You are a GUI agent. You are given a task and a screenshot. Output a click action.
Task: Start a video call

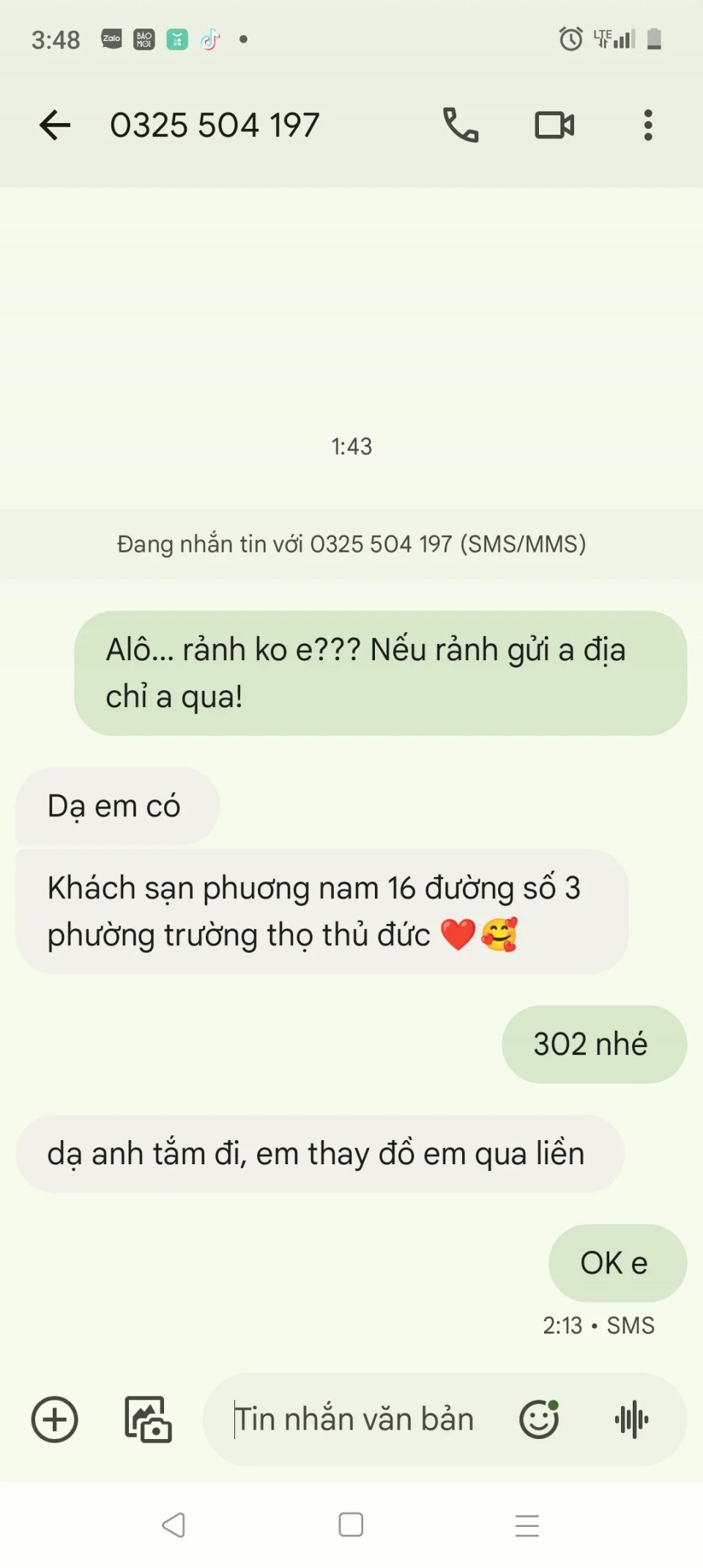tap(554, 125)
